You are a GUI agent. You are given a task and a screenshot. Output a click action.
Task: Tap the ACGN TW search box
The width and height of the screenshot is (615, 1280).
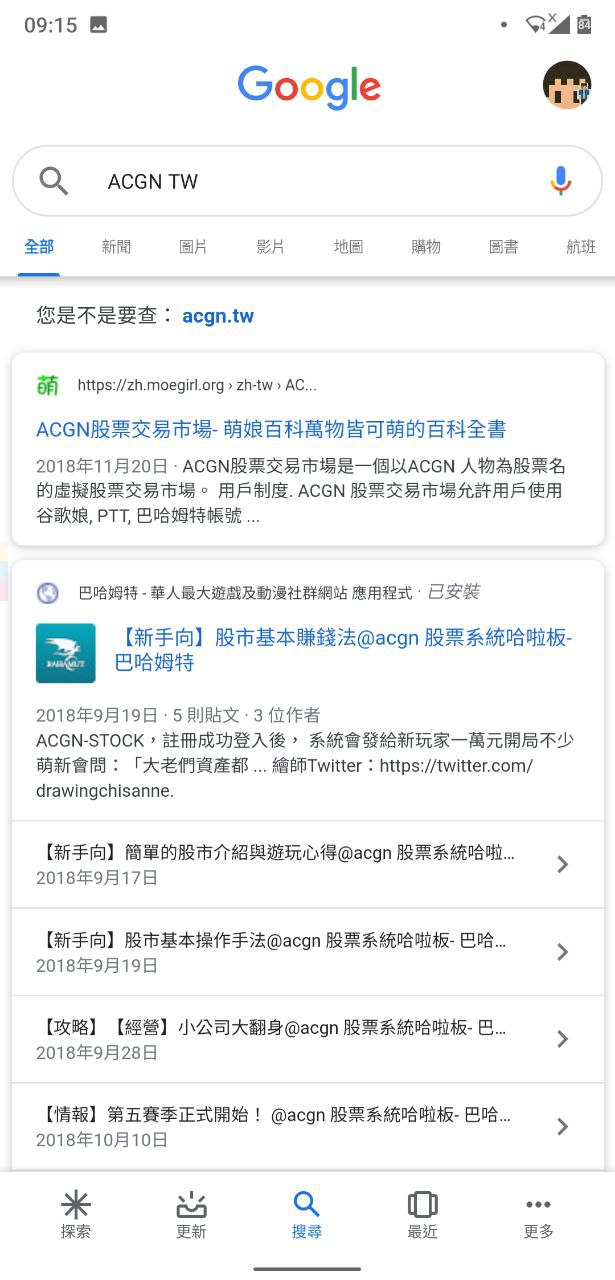tap(308, 181)
